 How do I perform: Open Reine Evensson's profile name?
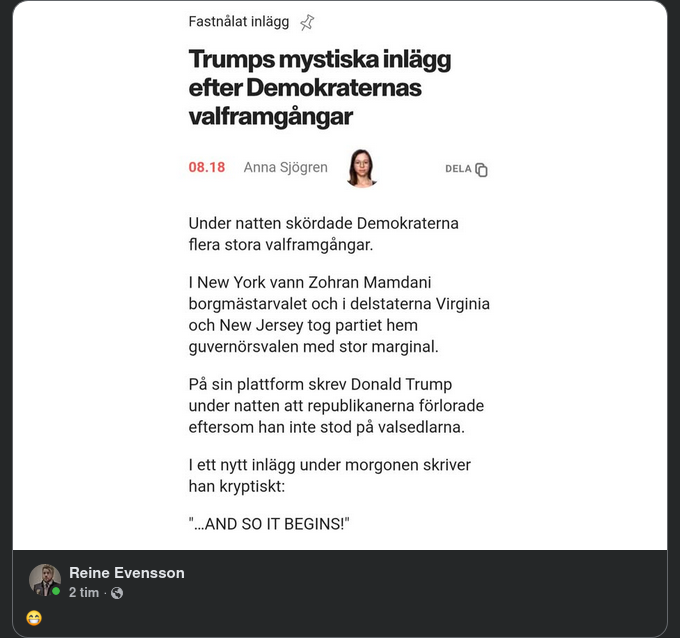pyautogui.click(x=126, y=573)
